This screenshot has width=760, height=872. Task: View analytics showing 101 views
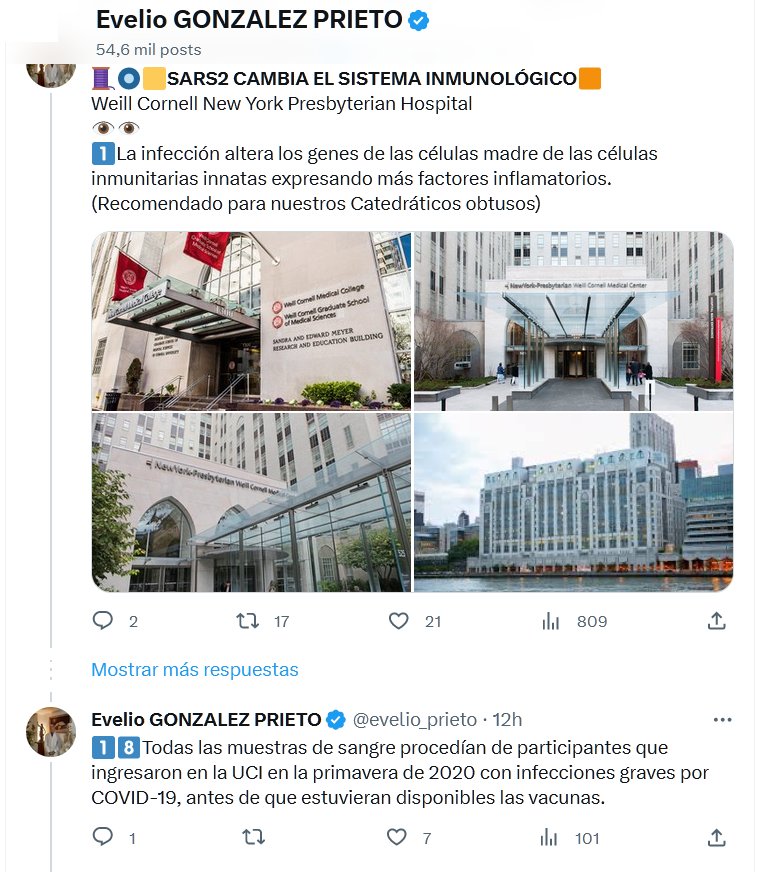pos(551,837)
